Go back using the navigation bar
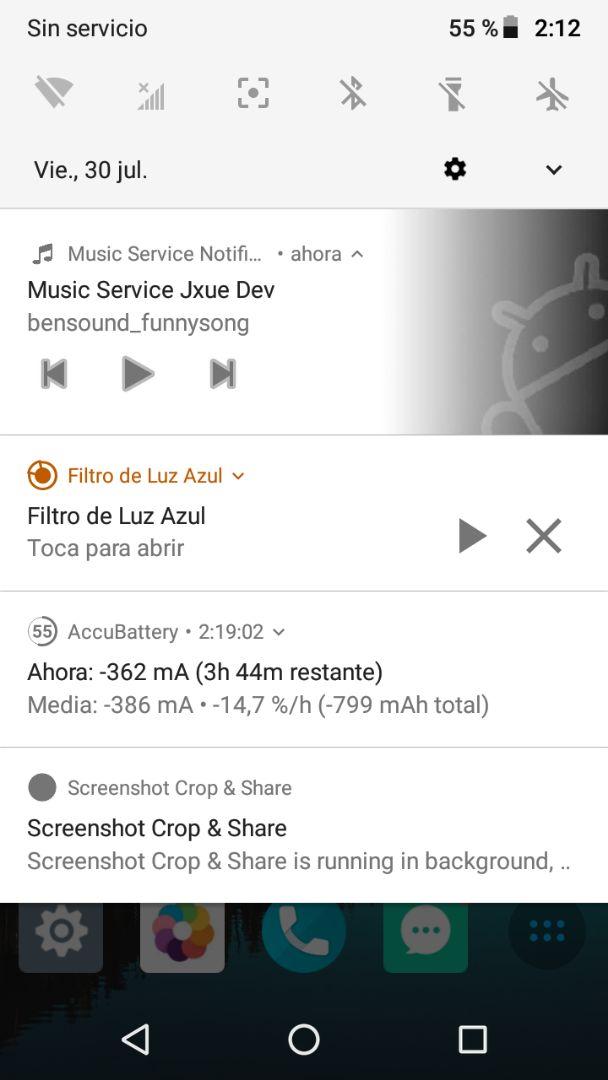Screen dimensions: 608x1080 pyautogui.click(x=135, y=1039)
